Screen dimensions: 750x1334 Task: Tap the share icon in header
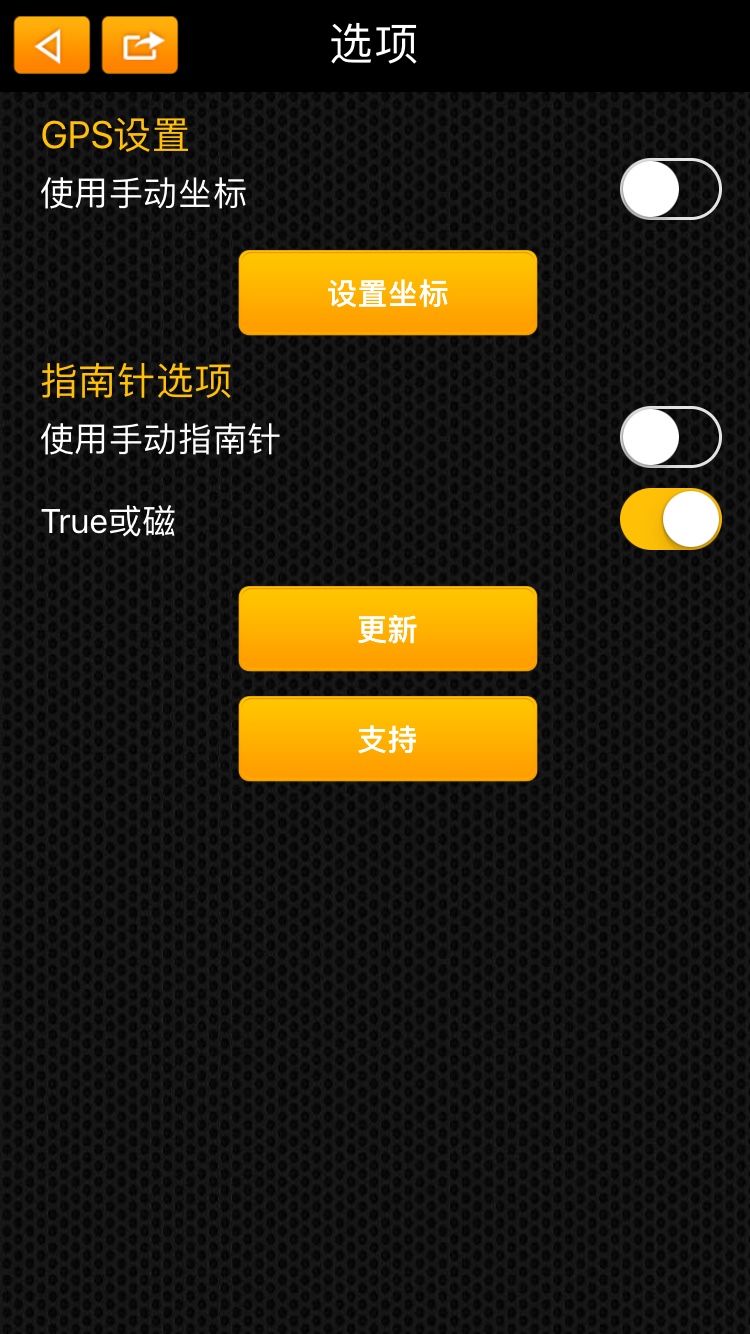coord(140,45)
